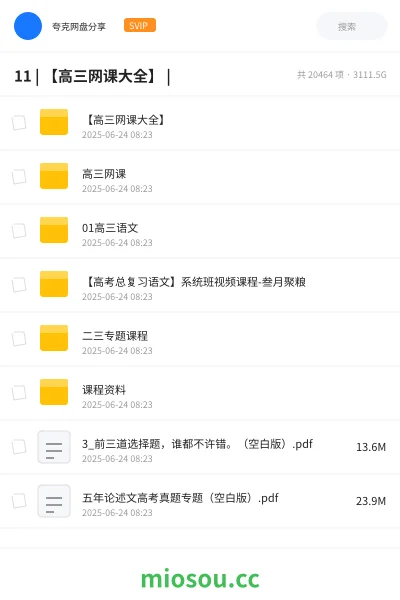Screen dimensions: 400x600
Task: Select the checkbox beside 【高三网课大全】 folder
Action: (x=19, y=123)
